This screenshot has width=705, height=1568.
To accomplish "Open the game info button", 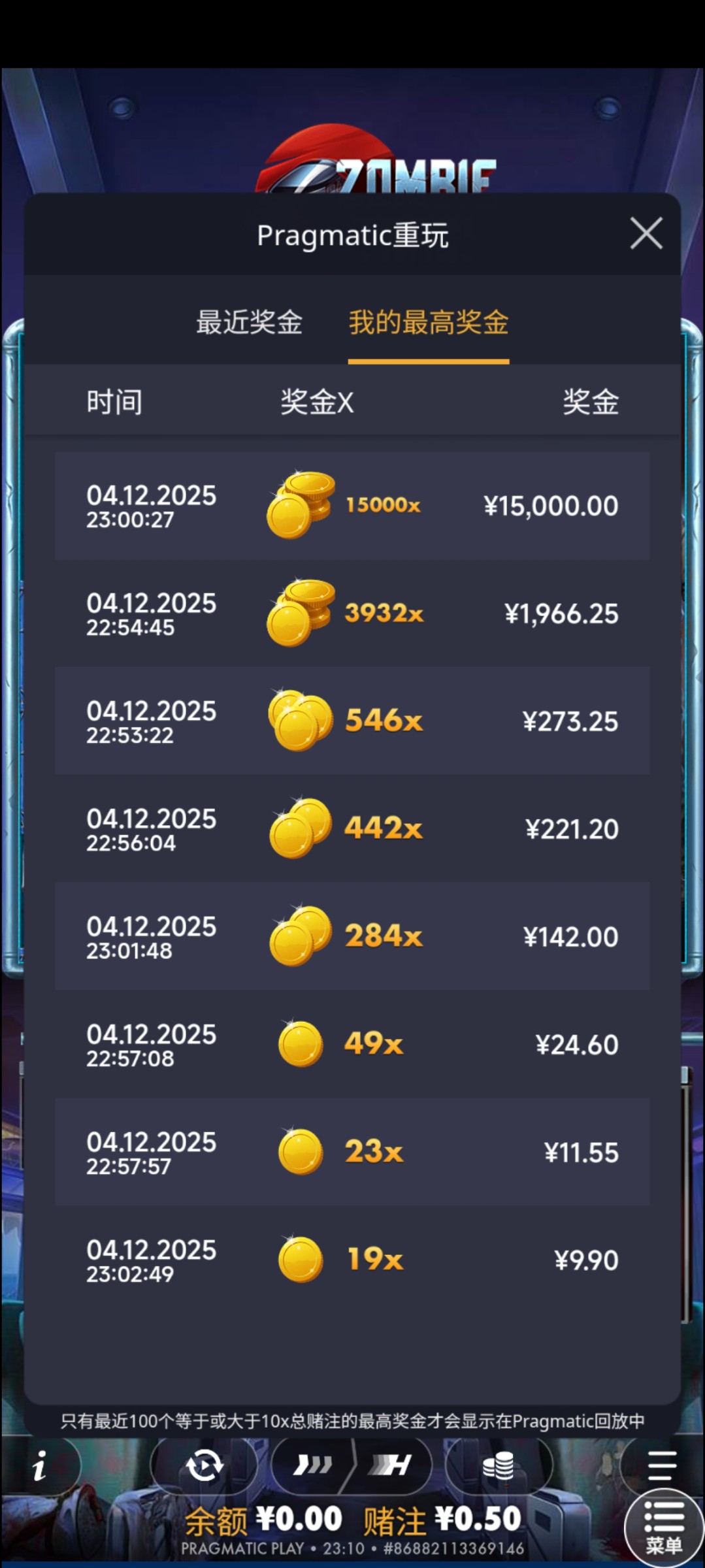I will pos(40,1465).
